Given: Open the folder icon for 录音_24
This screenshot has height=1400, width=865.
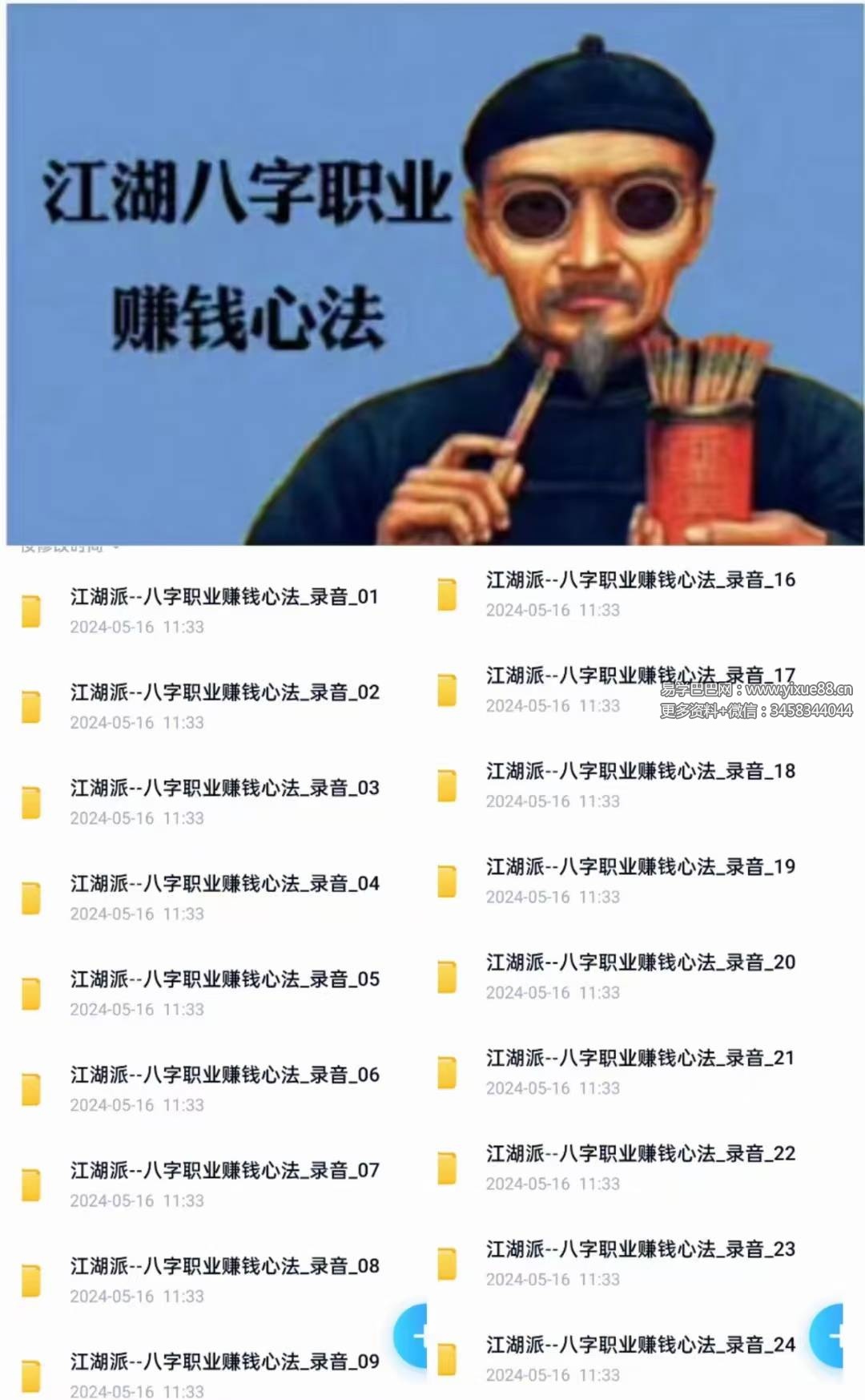Looking at the screenshot, I should 449,1359.
